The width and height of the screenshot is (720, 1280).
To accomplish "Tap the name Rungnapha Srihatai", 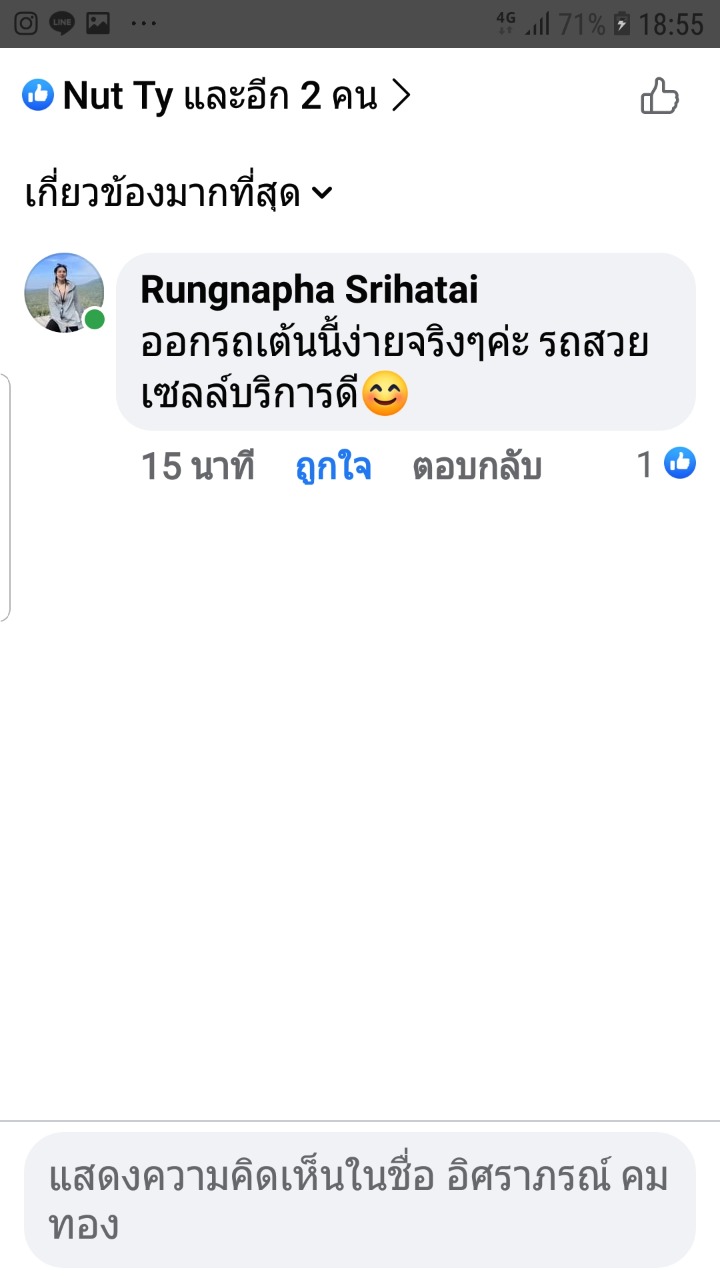I will [x=309, y=290].
